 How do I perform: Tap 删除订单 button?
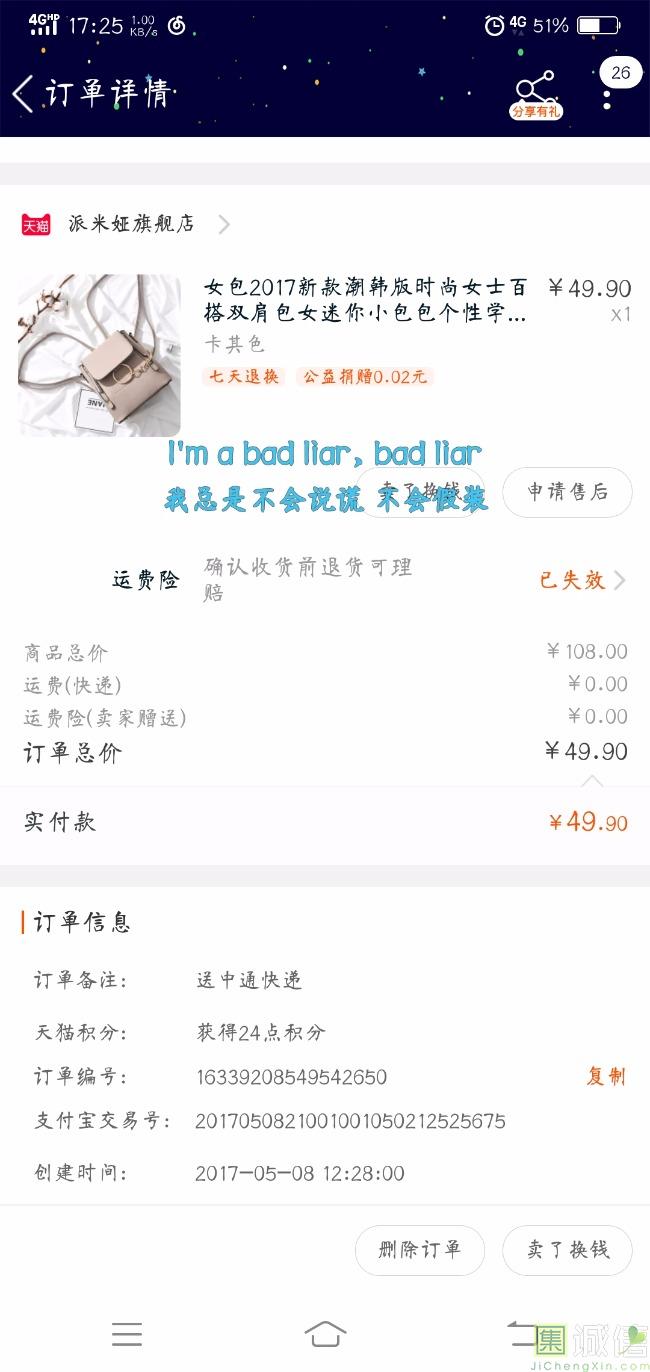pos(420,1250)
